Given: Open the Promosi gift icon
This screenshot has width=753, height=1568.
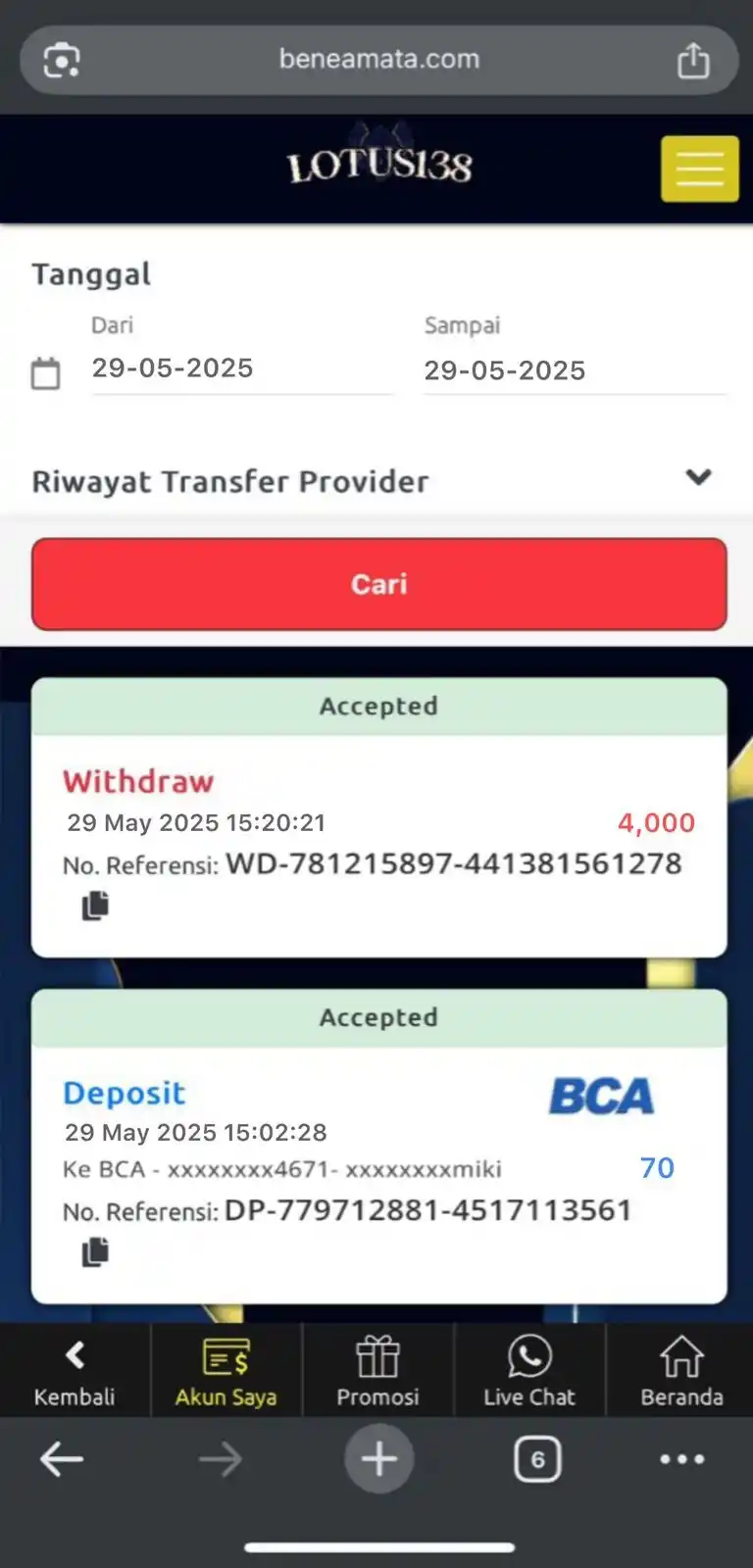Looking at the screenshot, I should (x=377, y=1369).
